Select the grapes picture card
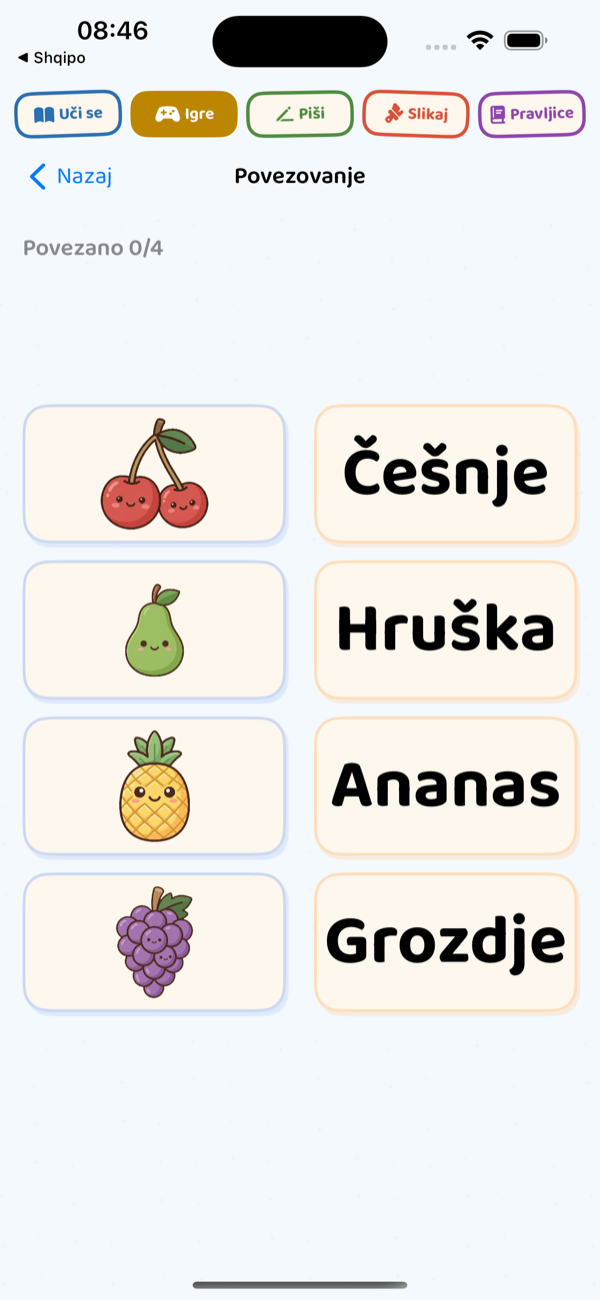Screen dimensions: 600x1300 coord(155,942)
